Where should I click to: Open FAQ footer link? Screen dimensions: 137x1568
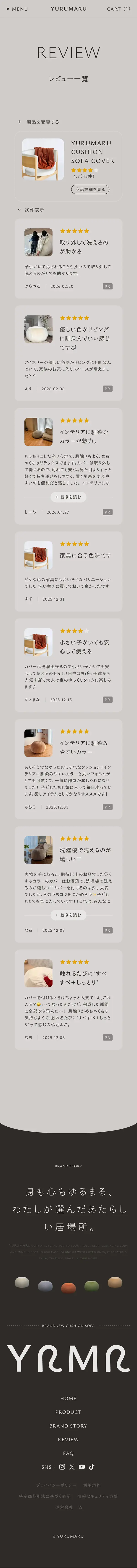(68, 1453)
